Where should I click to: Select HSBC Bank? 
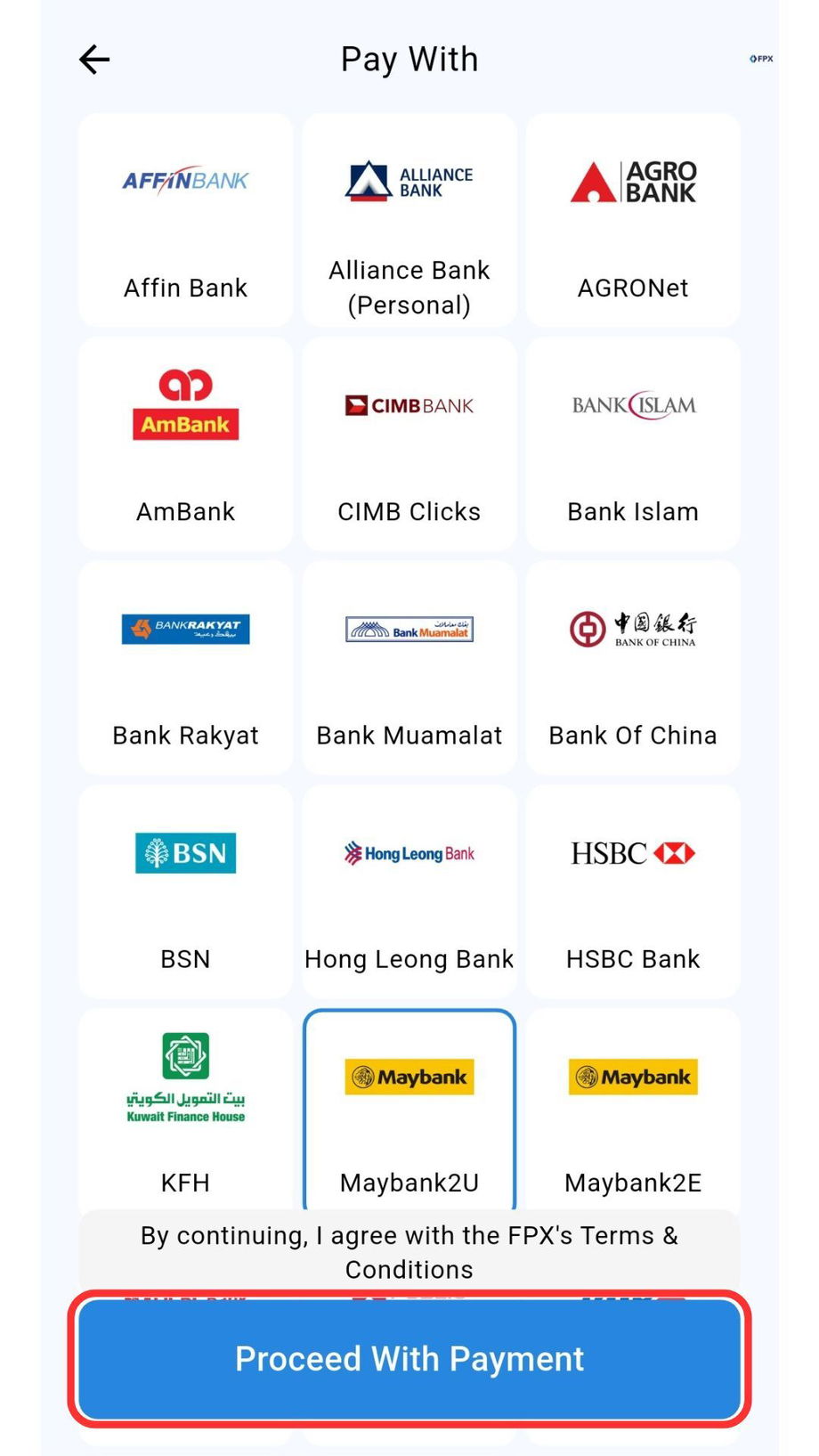(633, 891)
